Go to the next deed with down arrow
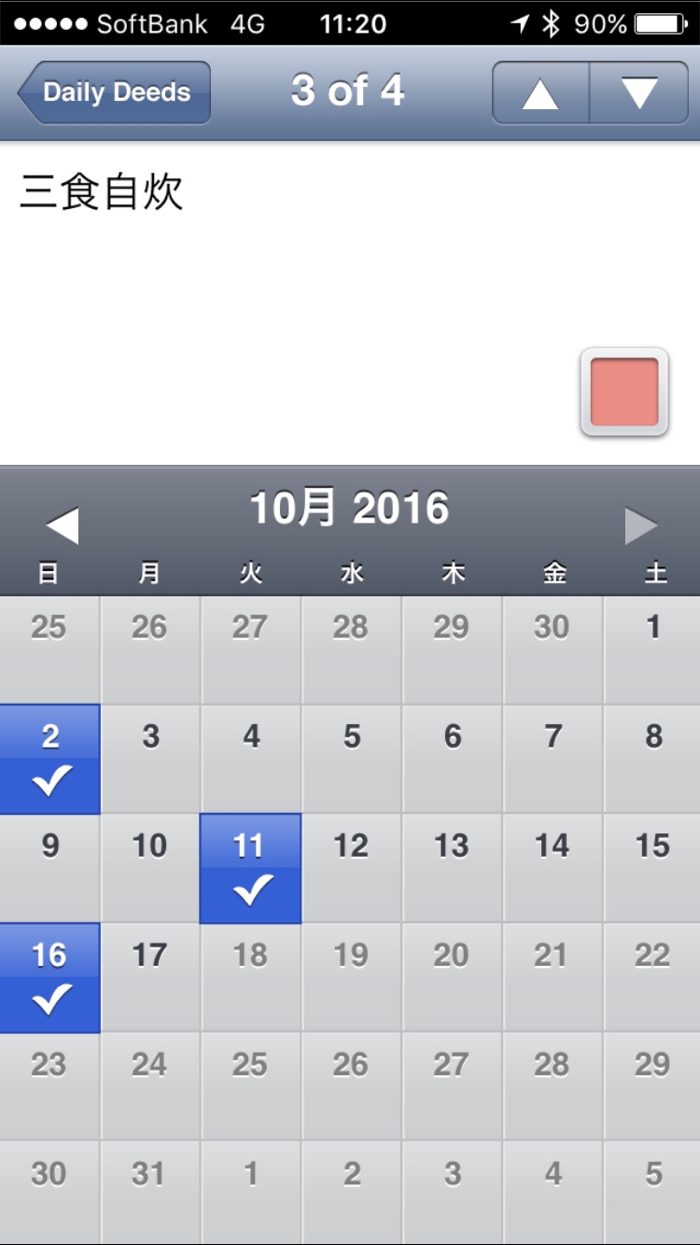 639,92
